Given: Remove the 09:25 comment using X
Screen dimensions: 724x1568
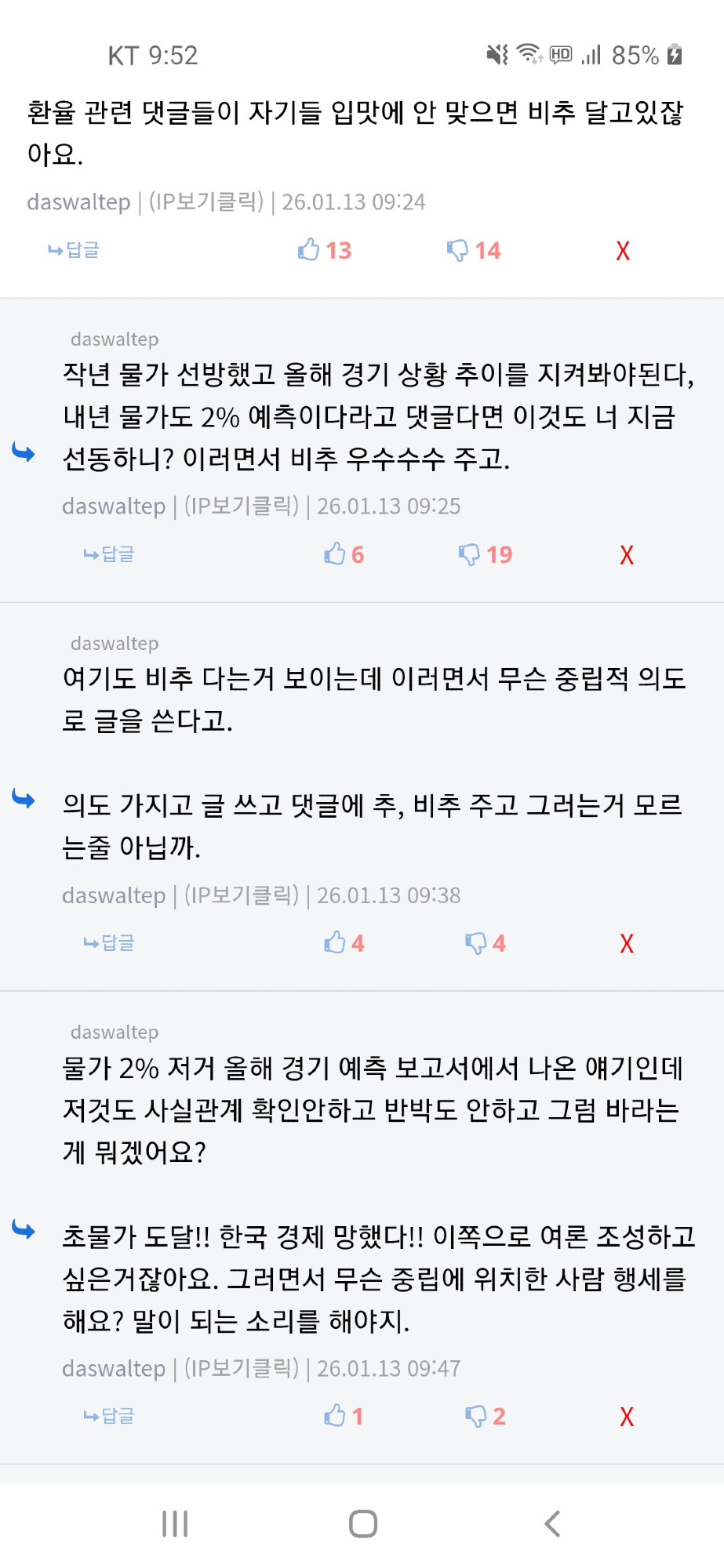Looking at the screenshot, I should pyautogui.click(x=626, y=555).
